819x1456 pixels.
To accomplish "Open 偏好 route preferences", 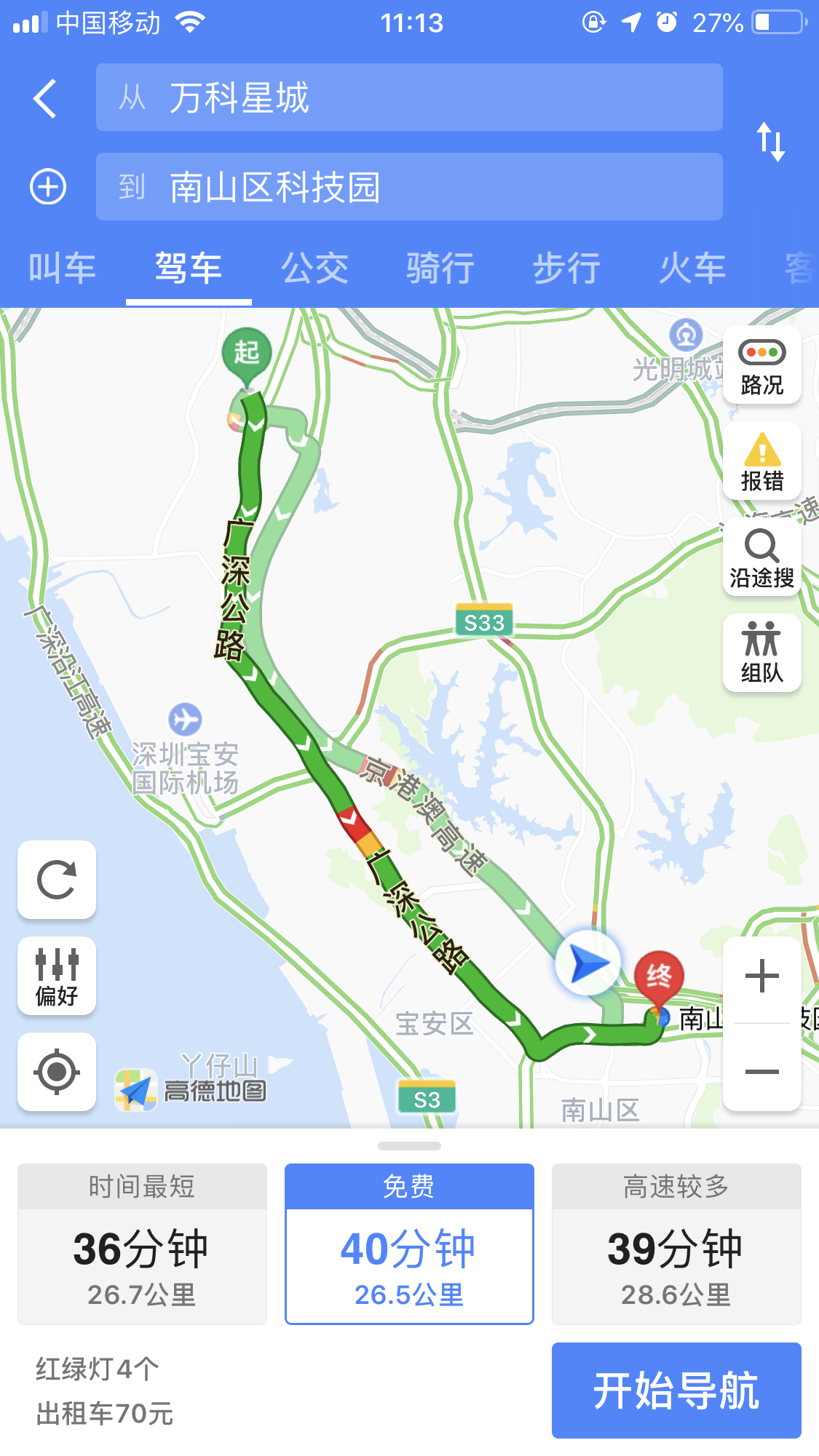I will [x=57, y=976].
